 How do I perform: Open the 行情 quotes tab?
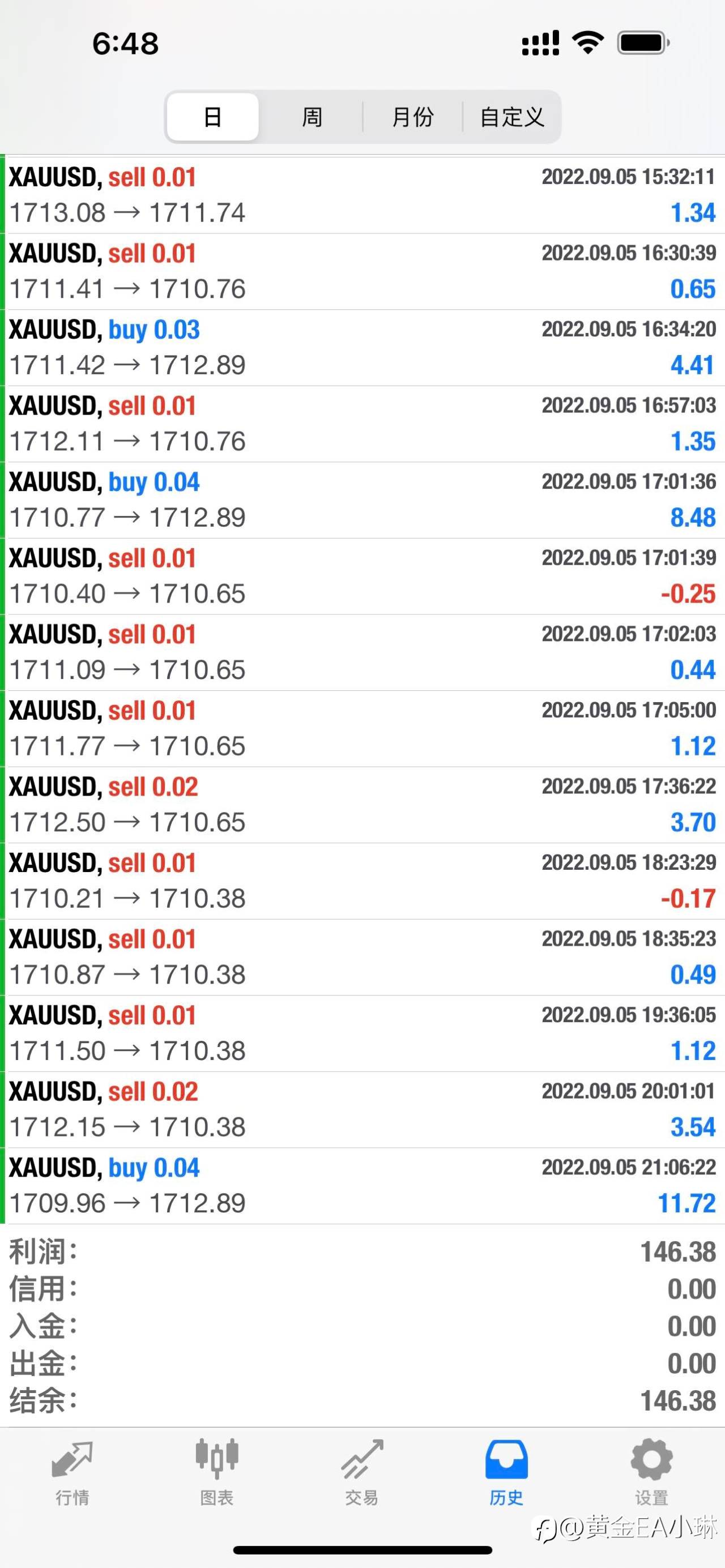pyautogui.click(x=72, y=1472)
